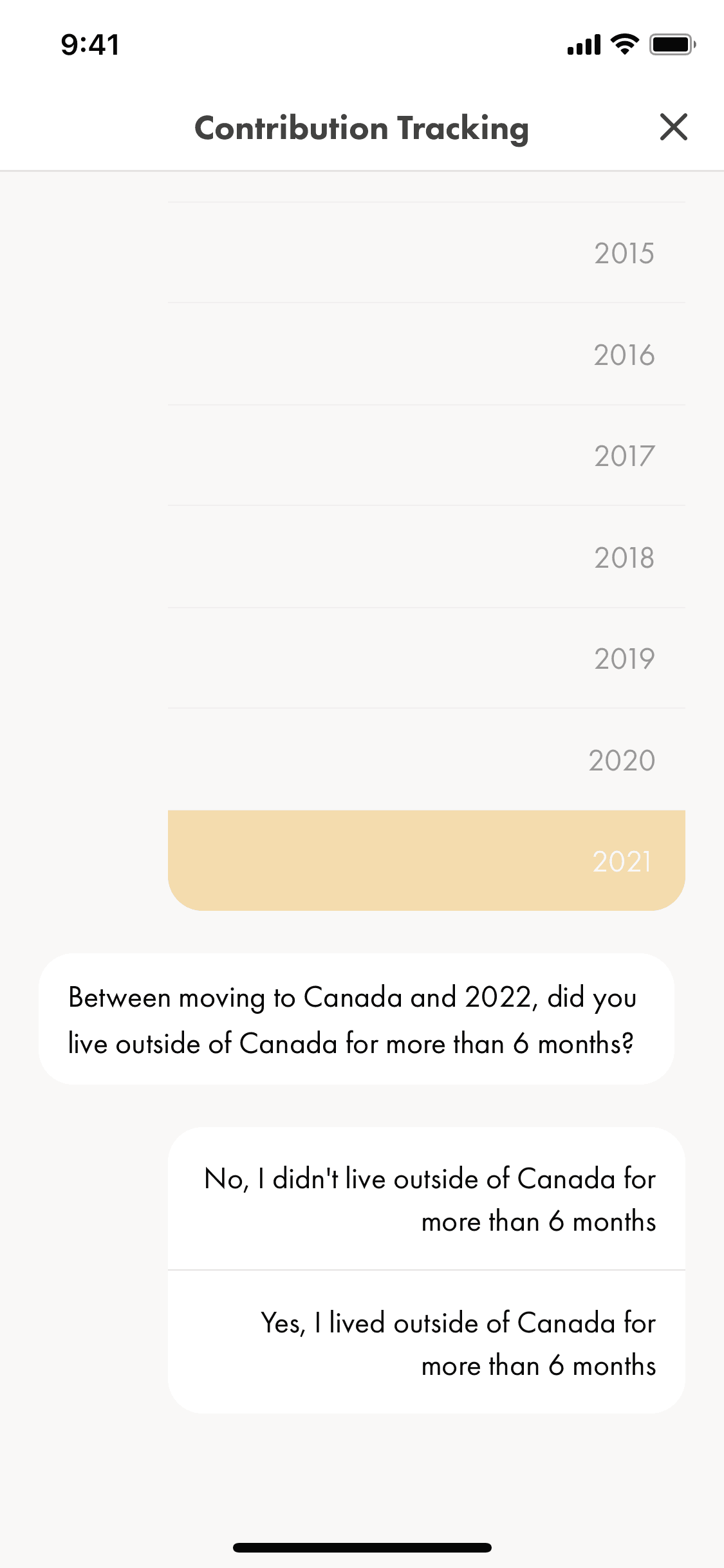
Task: Choose the 2019 option
Action: tap(426, 658)
